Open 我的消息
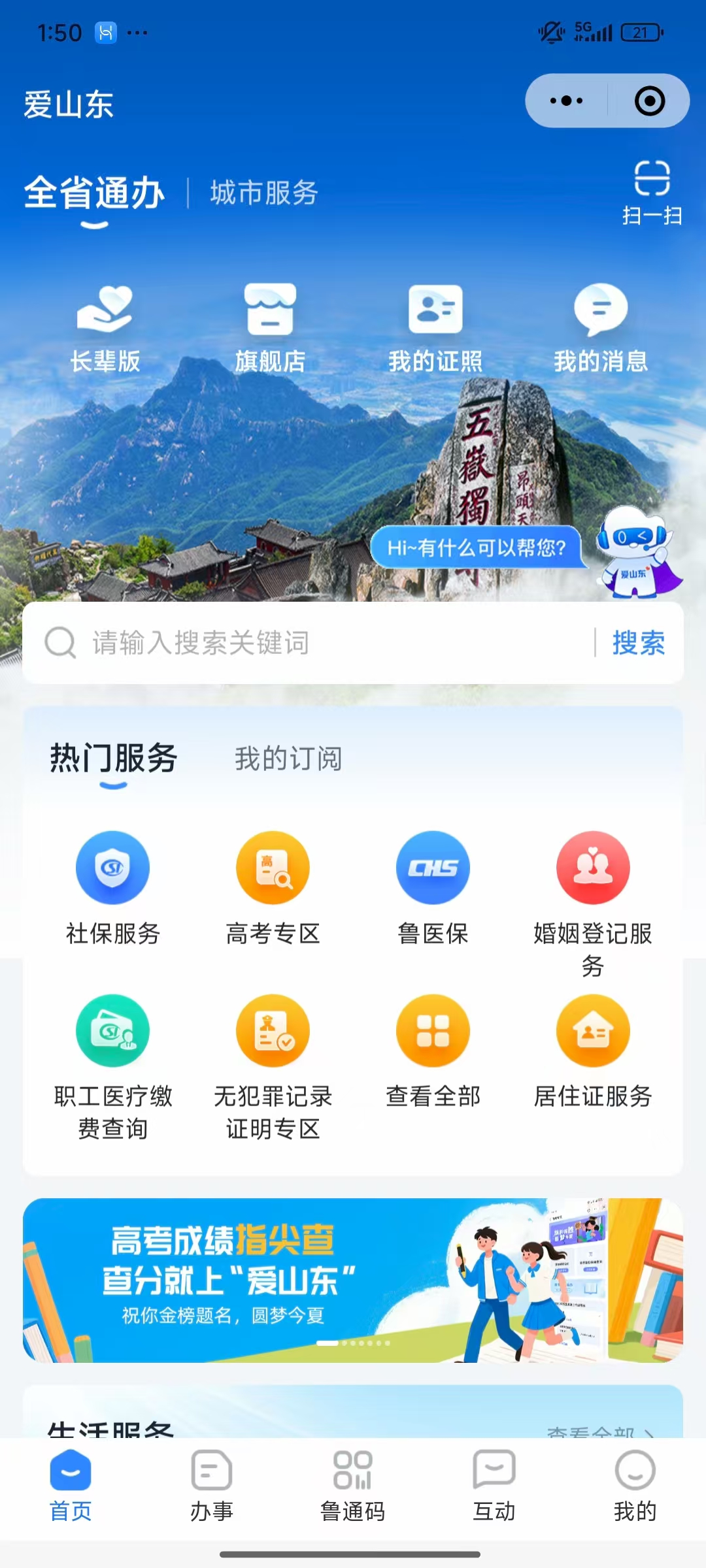 coord(601,327)
